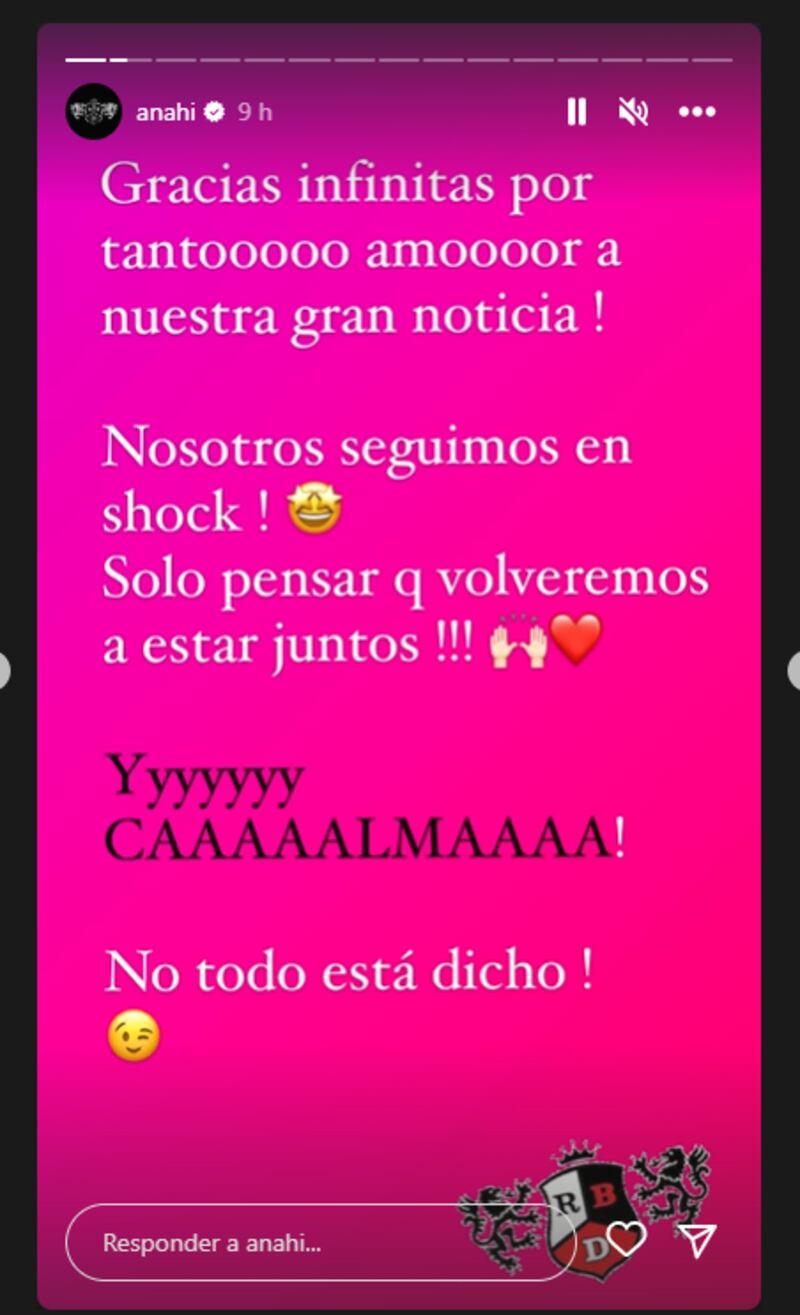Go to the previous story
800x1315 pixels.
[5, 670]
